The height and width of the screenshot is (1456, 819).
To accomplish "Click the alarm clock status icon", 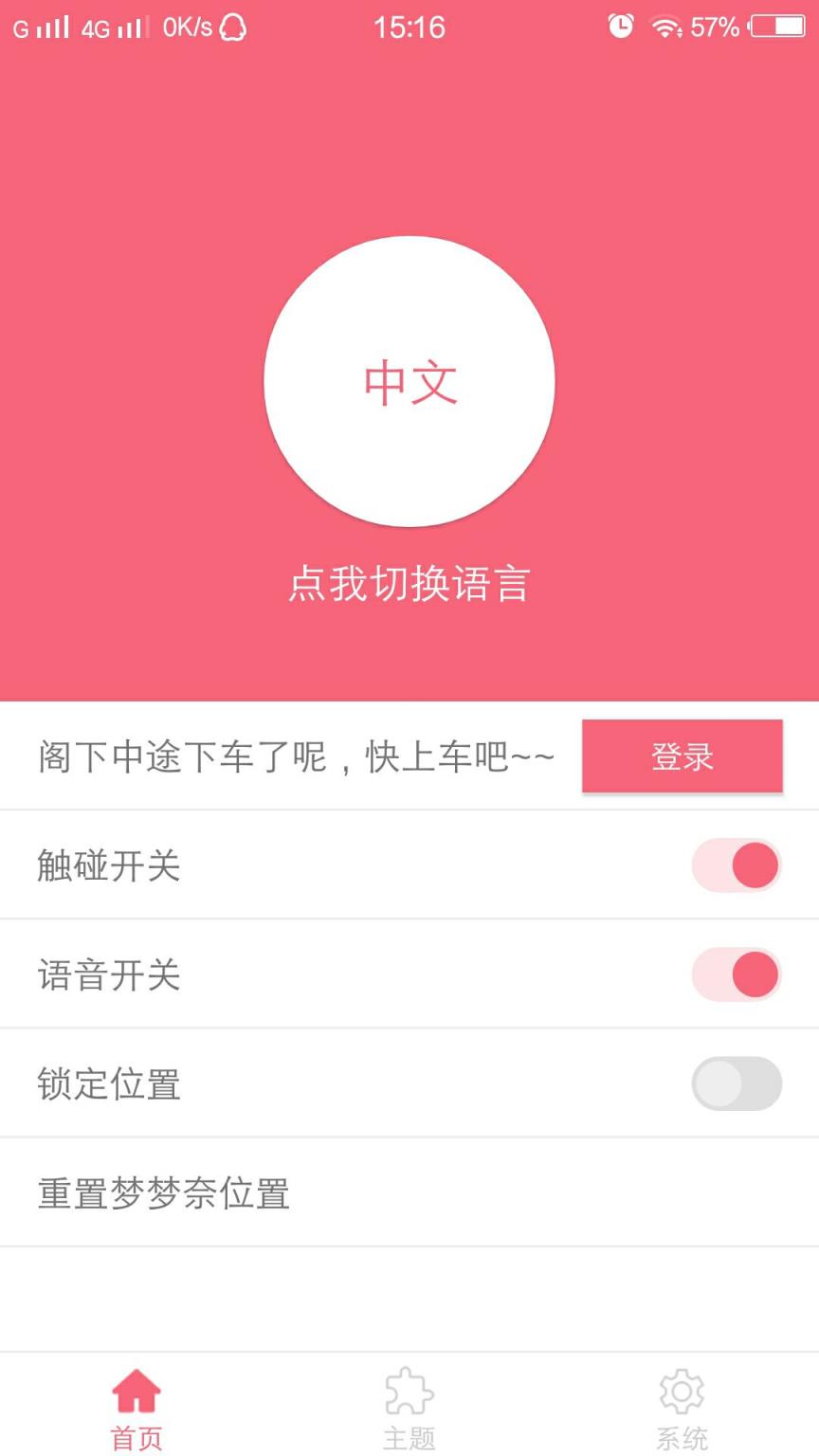I will pyautogui.click(x=620, y=27).
